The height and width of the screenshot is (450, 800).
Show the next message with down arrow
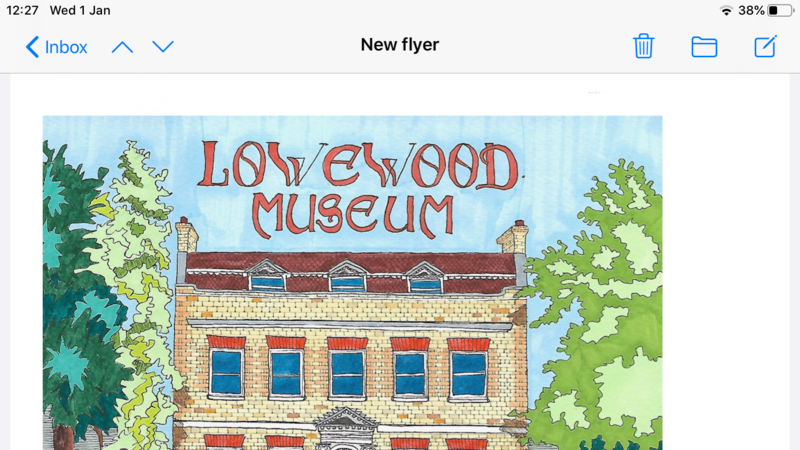coord(163,47)
